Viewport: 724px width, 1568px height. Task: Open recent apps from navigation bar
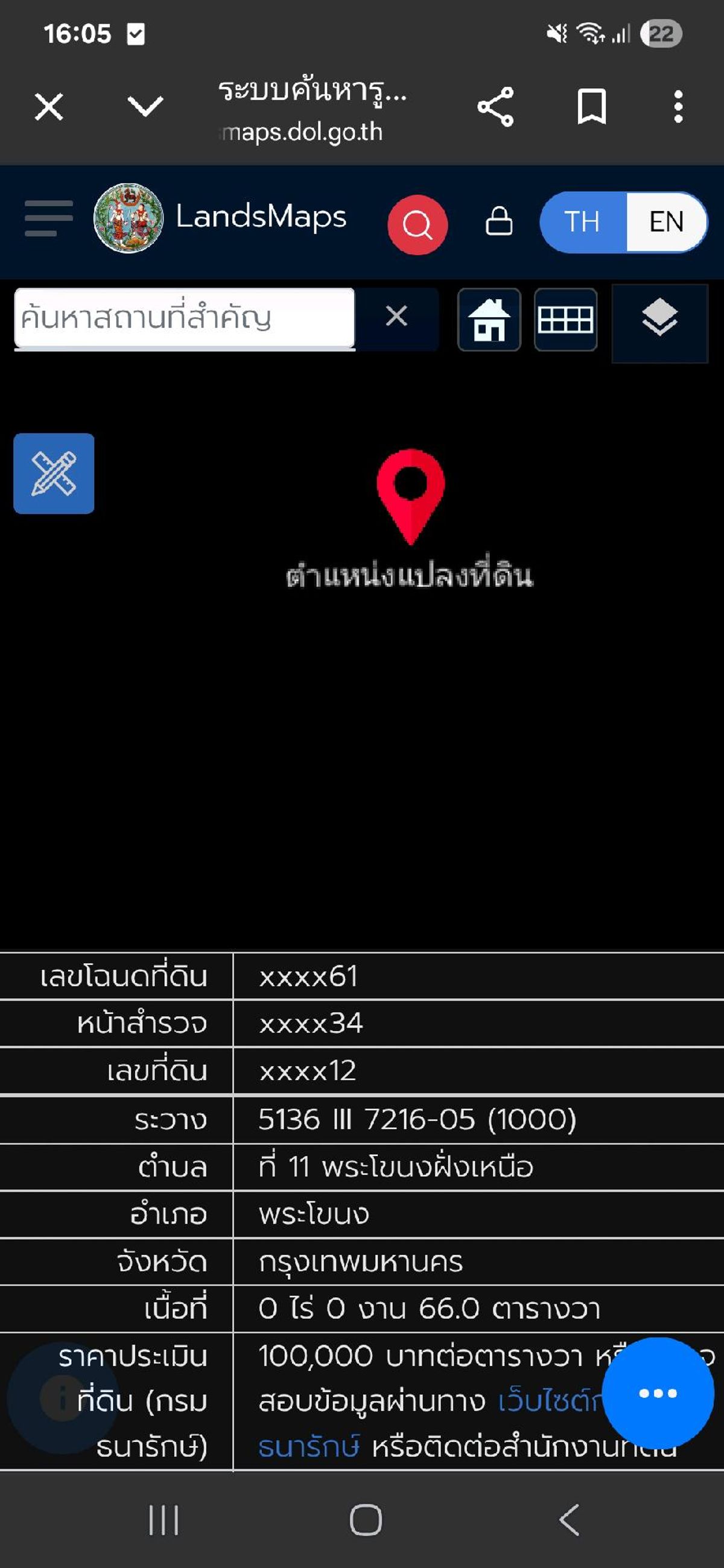(164, 1520)
